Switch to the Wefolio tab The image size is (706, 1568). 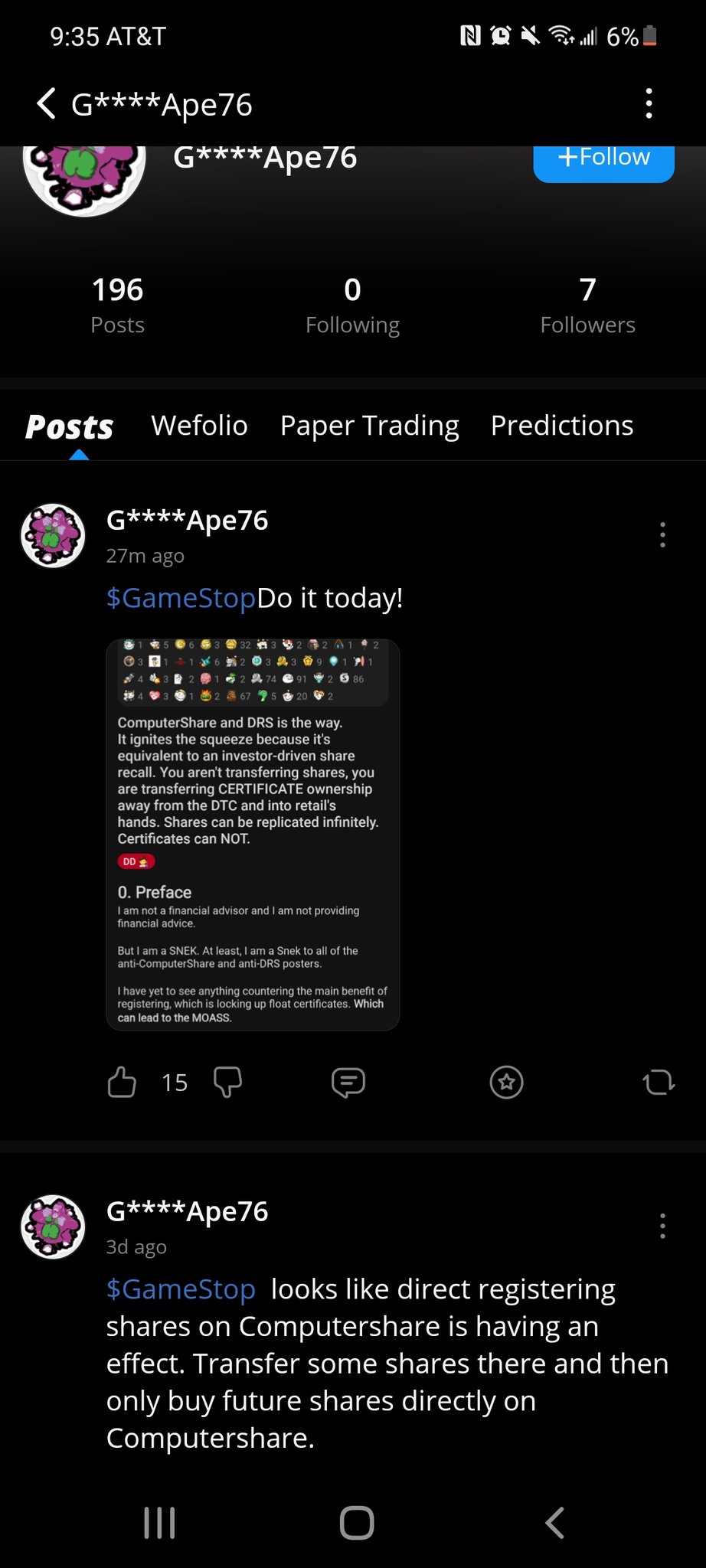click(x=199, y=426)
